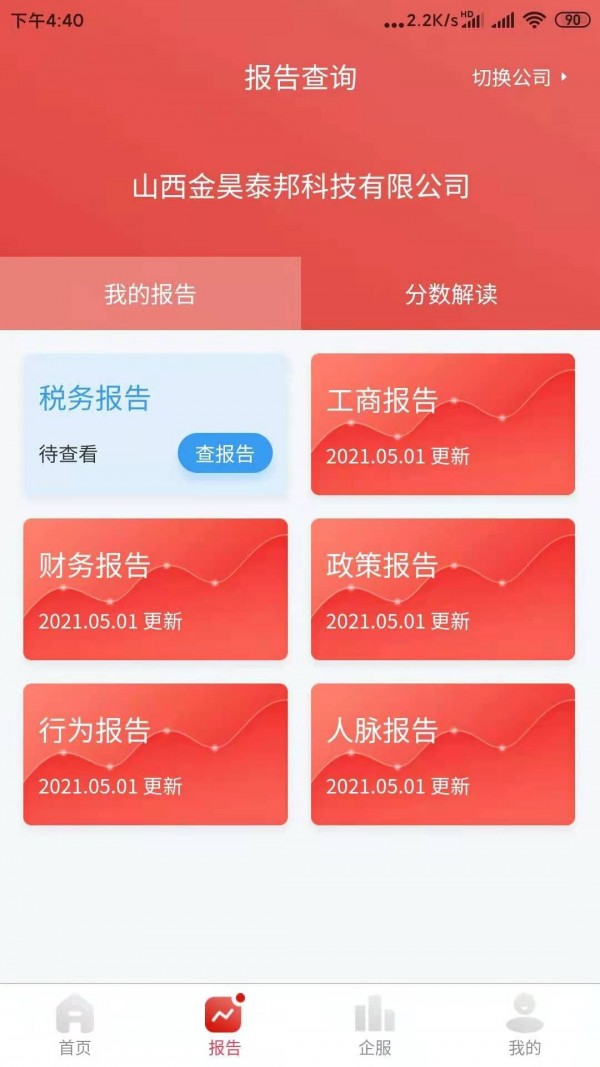Open the 财务报告 card
This screenshot has width=600, height=1067.
tap(155, 589)
